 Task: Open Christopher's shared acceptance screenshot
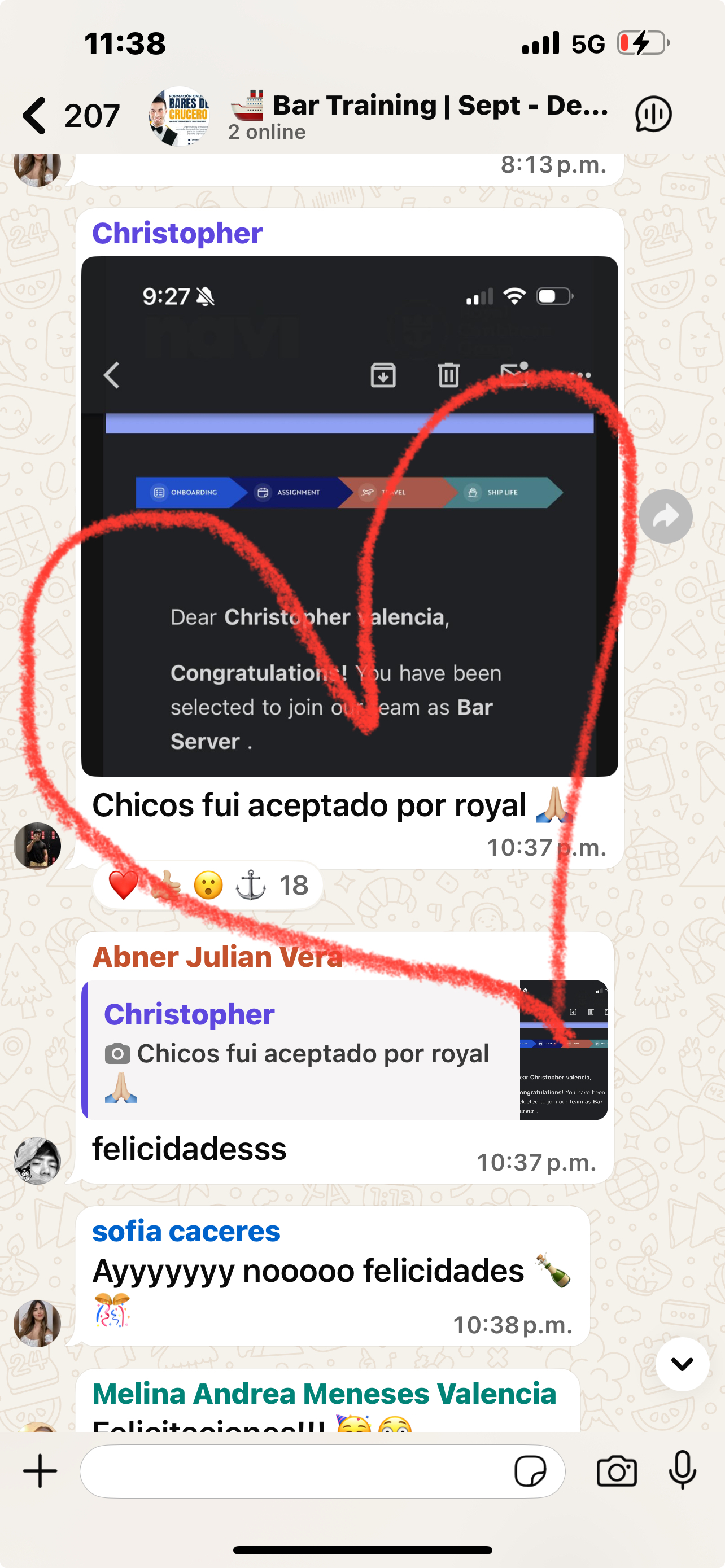point(350,516)
